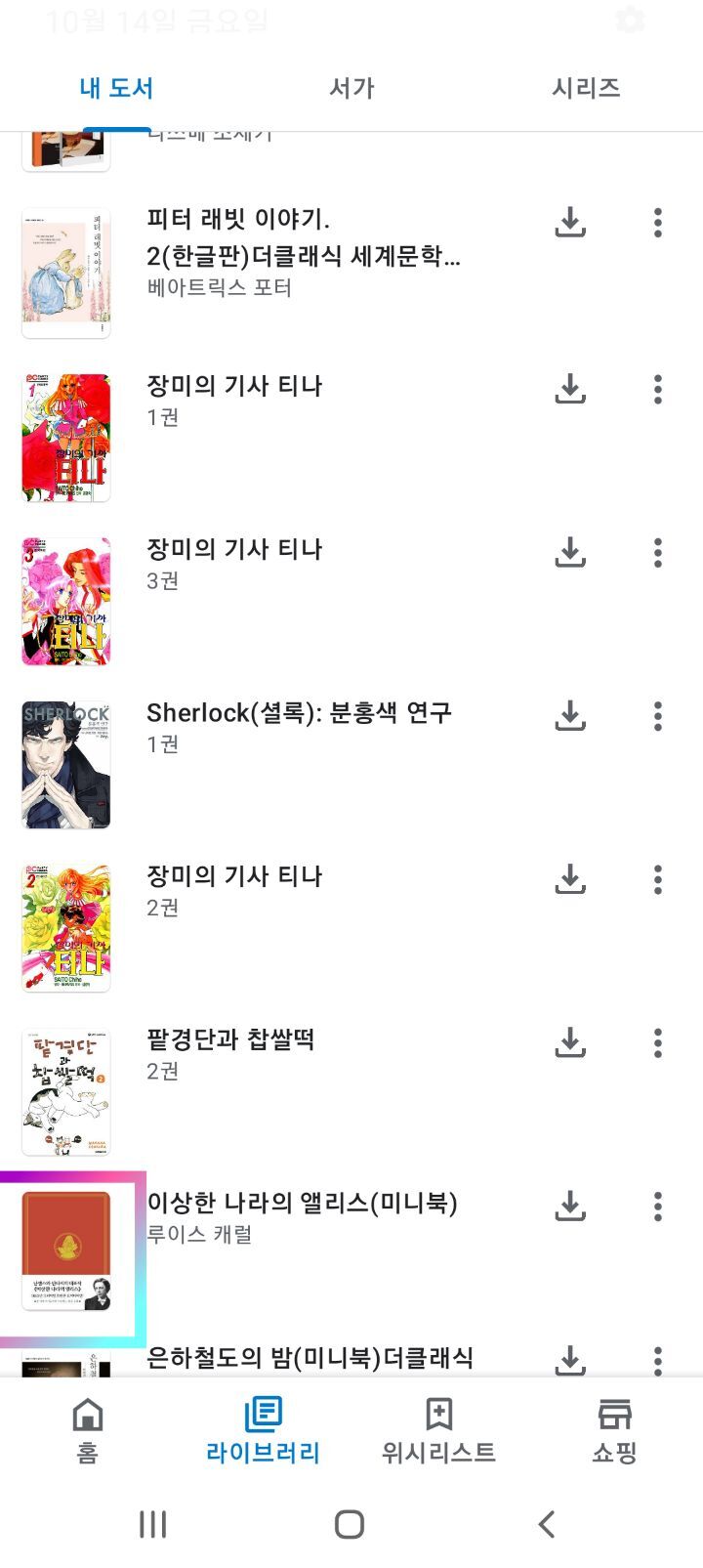703x1568 pixels.
Task: Switch to the 시리즈 tab
Action: (x=586, y=88)
